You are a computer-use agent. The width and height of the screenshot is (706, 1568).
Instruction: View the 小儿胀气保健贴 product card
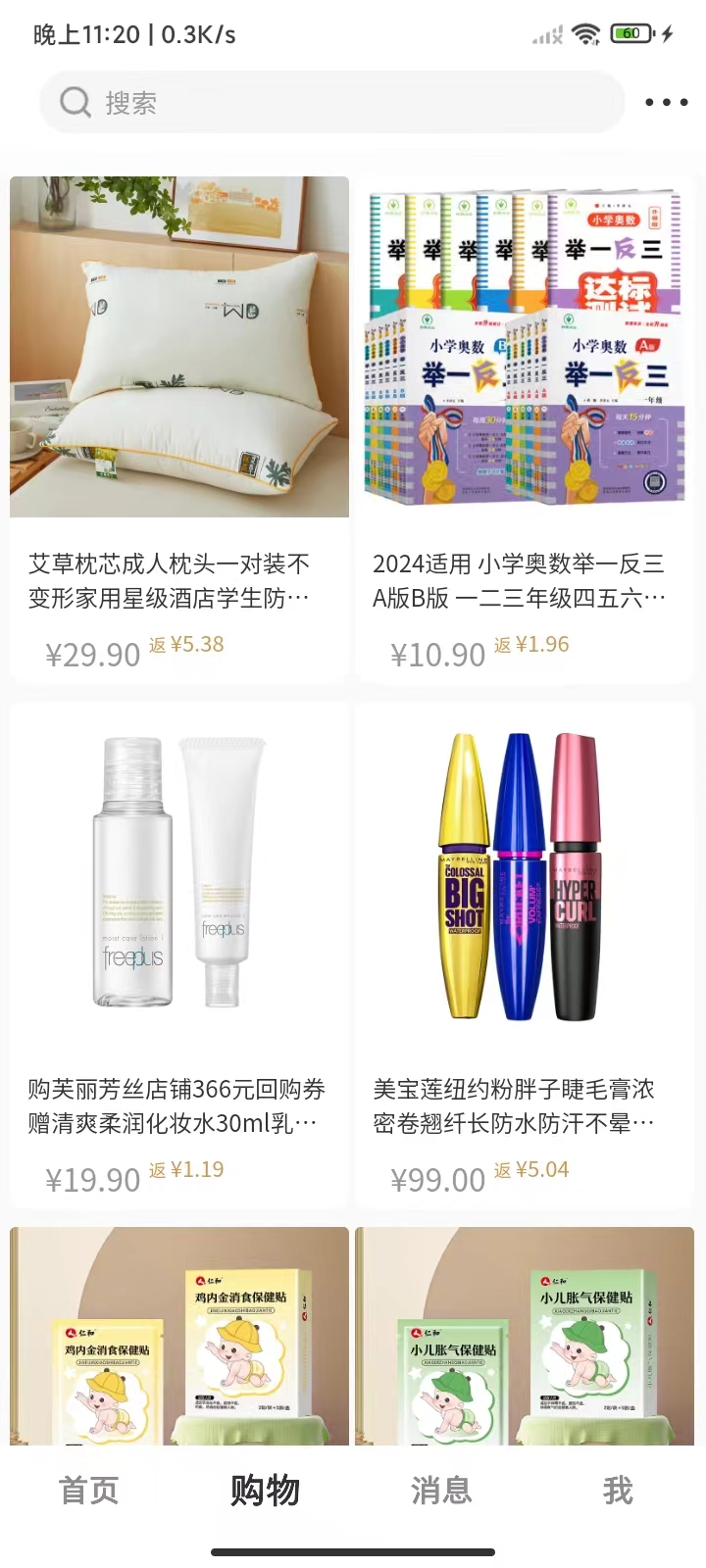(525, 1338)
